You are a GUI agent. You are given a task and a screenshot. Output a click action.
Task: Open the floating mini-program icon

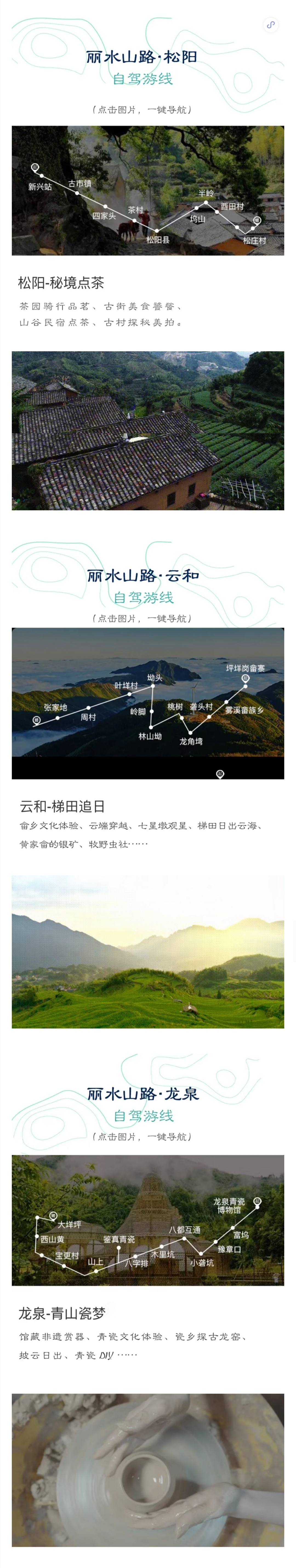click(x=271, y=25)
